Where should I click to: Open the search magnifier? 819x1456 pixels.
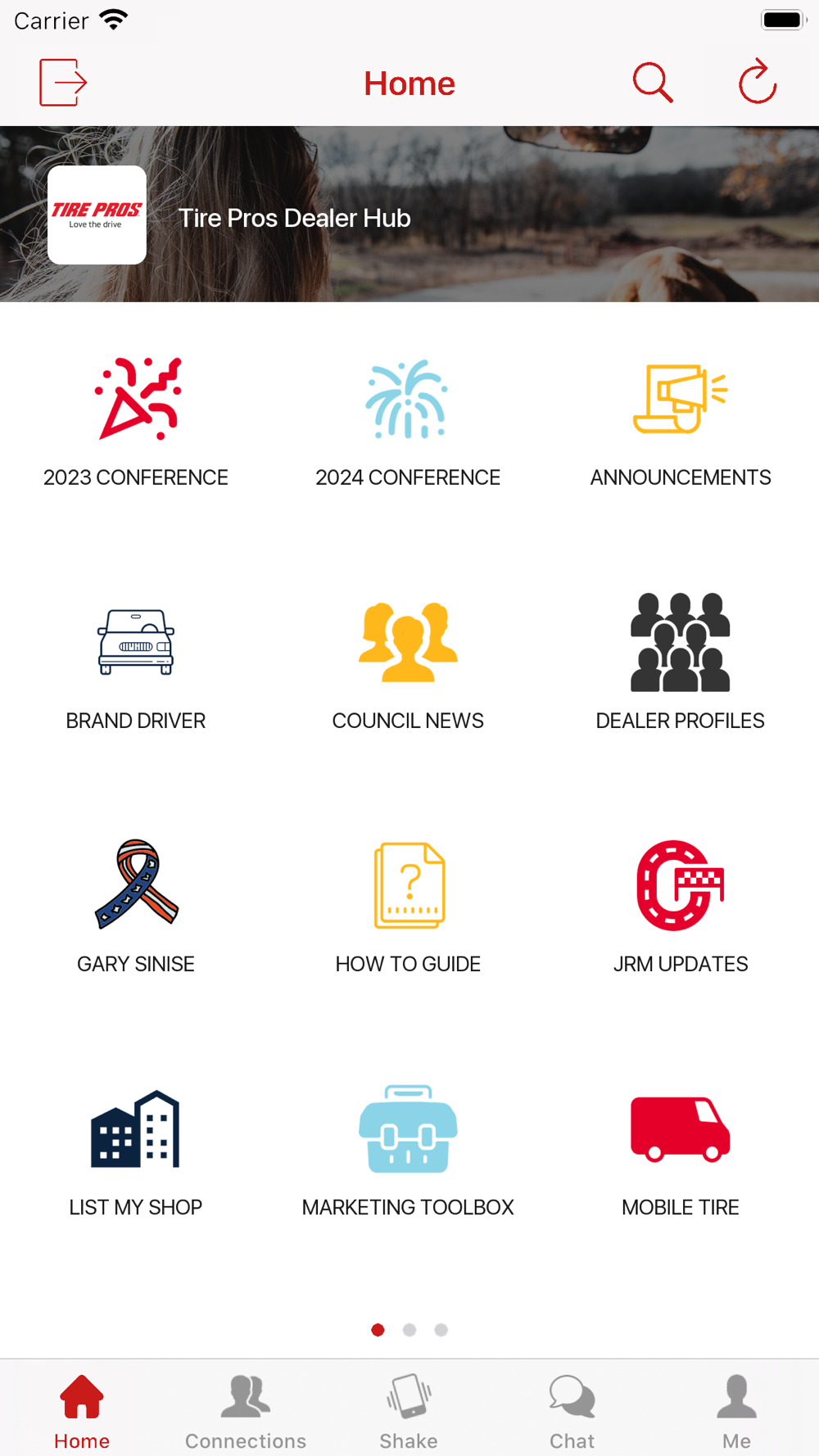653,83
